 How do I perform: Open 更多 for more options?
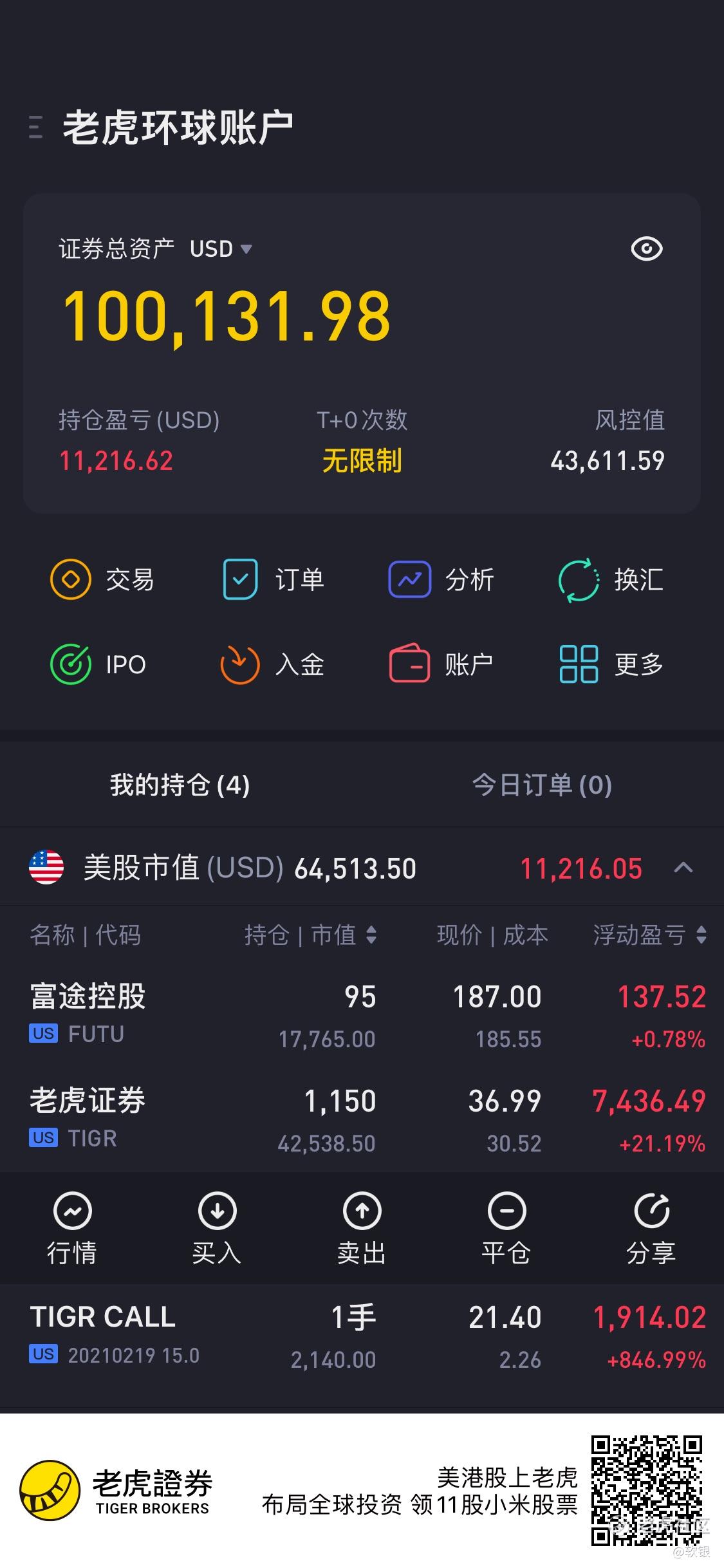pos(611,664)
